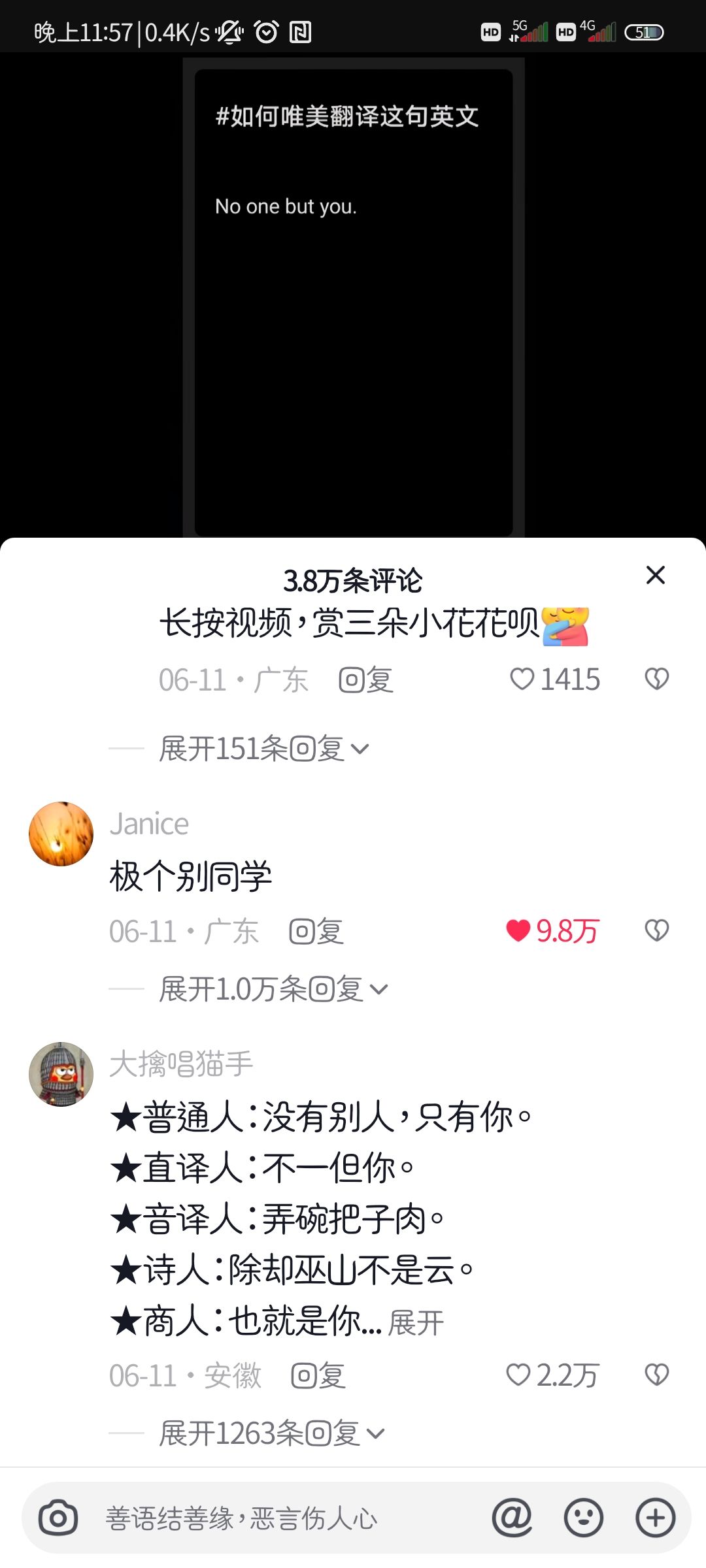Like 大擒唱猫手's comment with 2.2万 likes
Screen dimensions: 706x1568
518,1375
